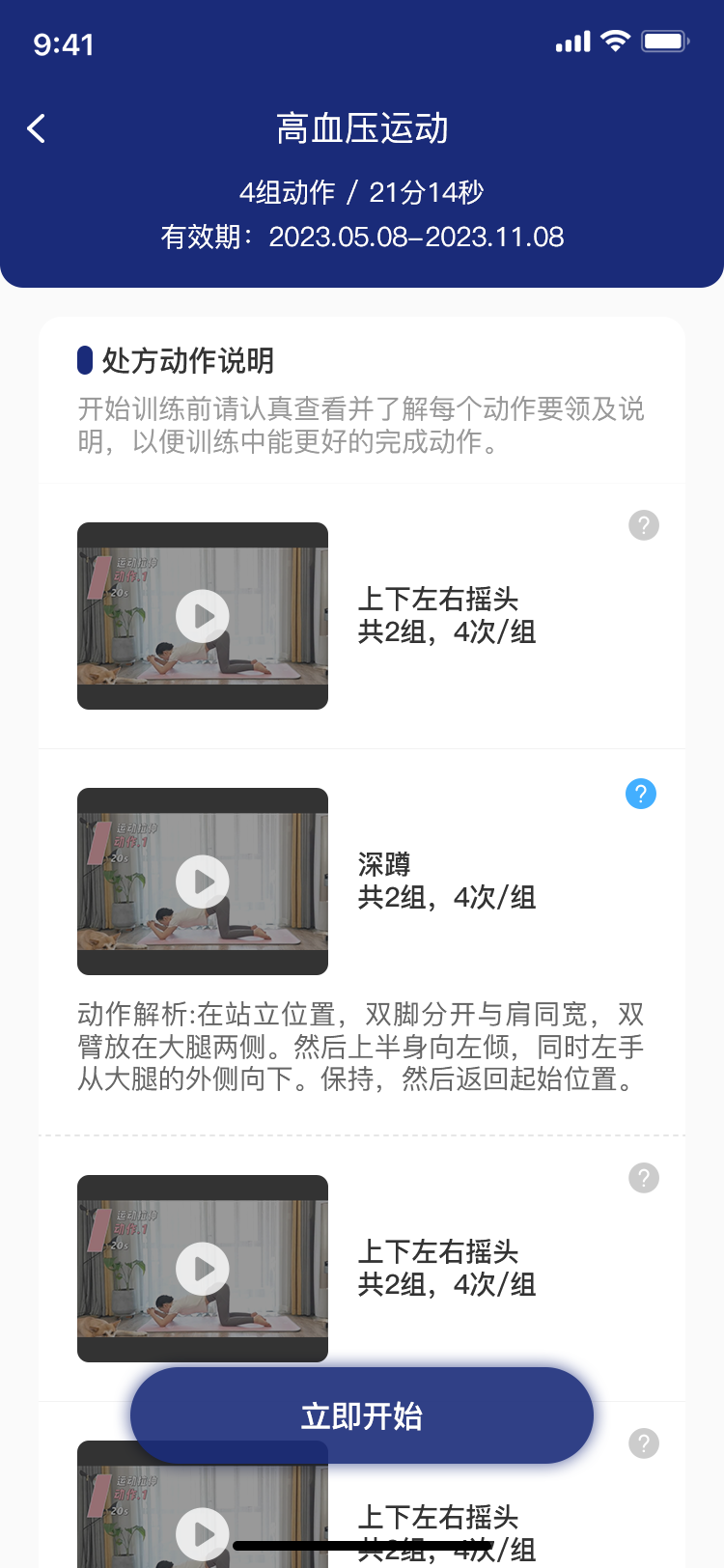The height and width of the screenshot is (1568, 724).
Task: Tap the 4组动作 summary text
Action: [361, 192]
